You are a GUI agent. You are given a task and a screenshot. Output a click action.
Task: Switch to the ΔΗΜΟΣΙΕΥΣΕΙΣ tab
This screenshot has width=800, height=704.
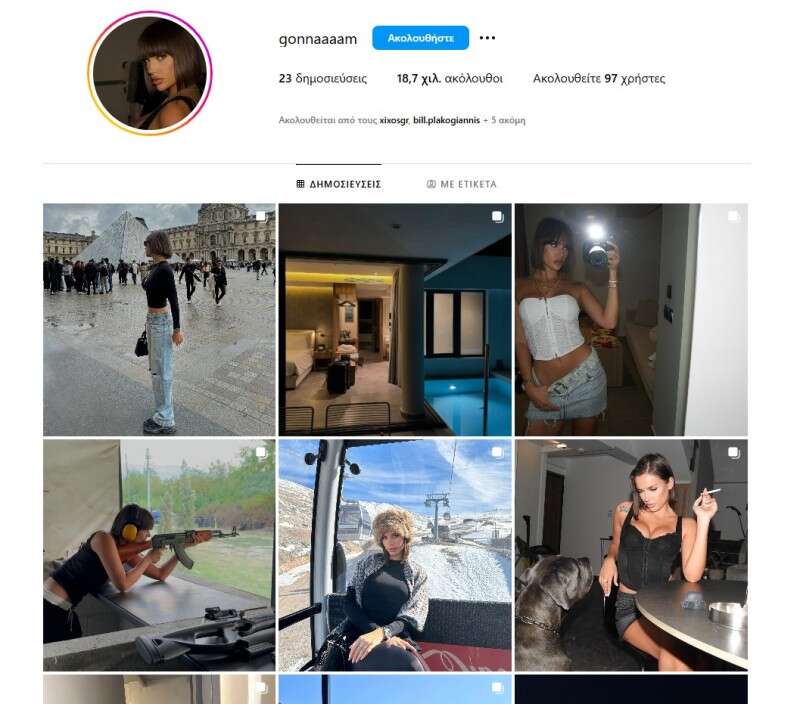pos(339,184)
